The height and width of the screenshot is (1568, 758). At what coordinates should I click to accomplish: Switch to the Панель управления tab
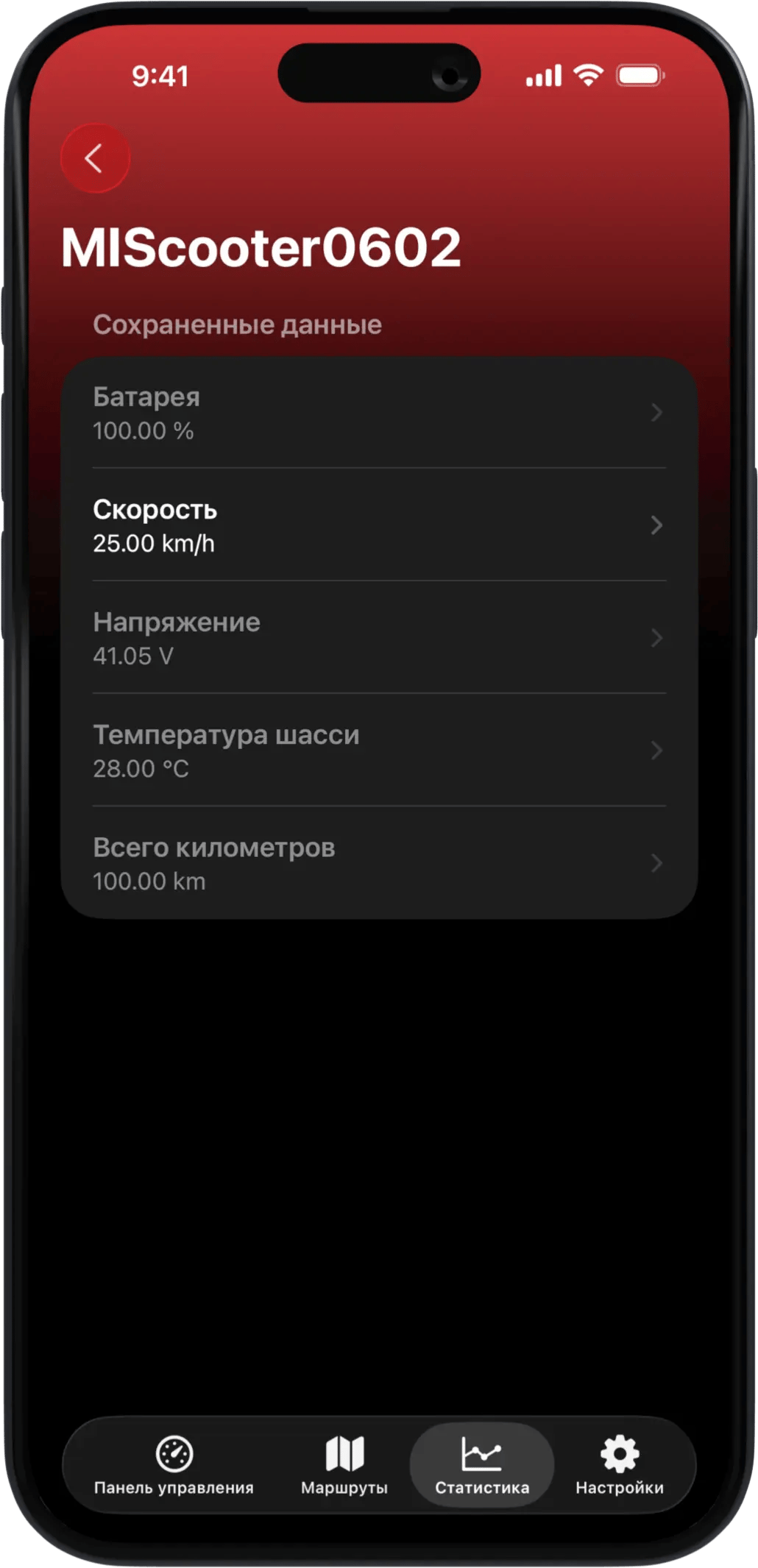point(174,1465)
